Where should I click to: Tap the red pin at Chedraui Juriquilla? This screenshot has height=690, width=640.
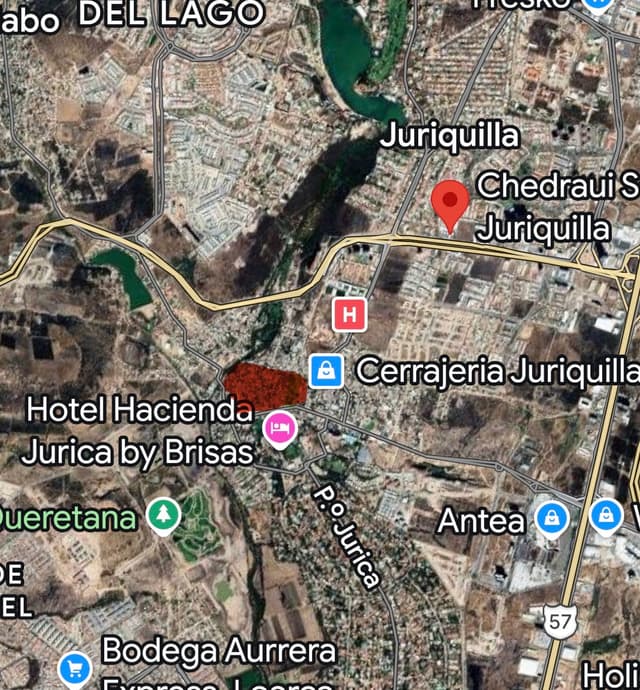click(450, 205)
